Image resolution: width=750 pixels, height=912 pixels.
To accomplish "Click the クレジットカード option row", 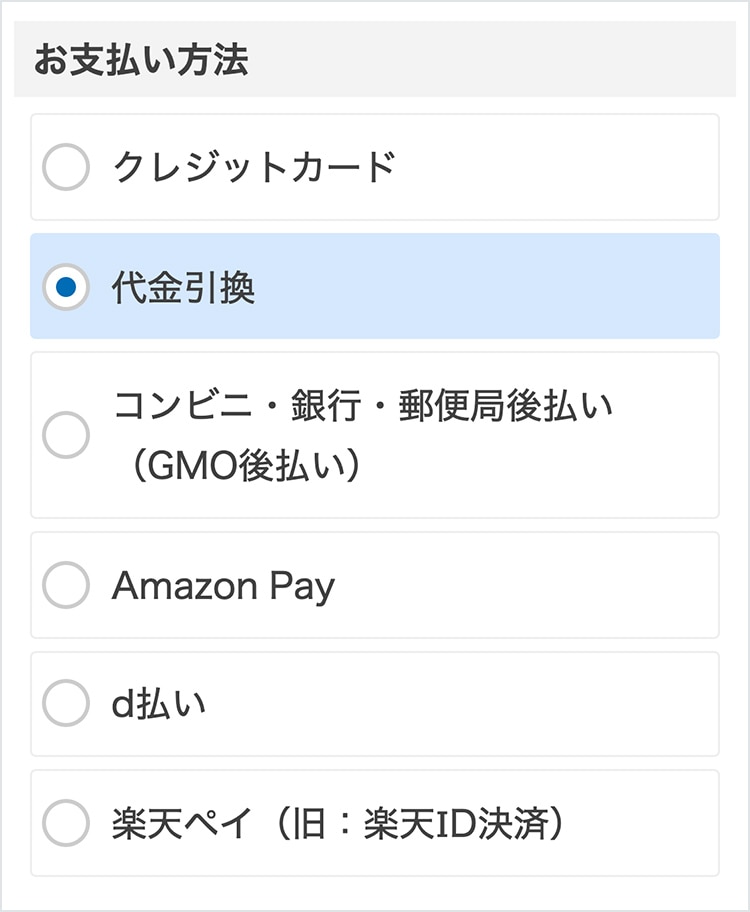I will [375, 166].
